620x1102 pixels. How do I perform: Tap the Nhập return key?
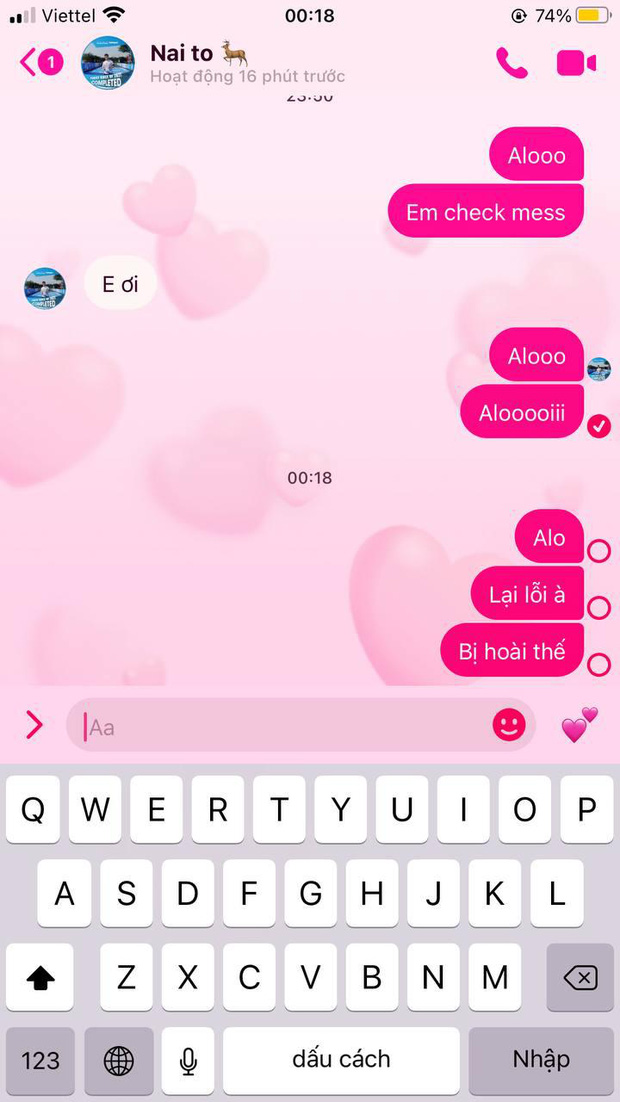tap(540, 1060)
